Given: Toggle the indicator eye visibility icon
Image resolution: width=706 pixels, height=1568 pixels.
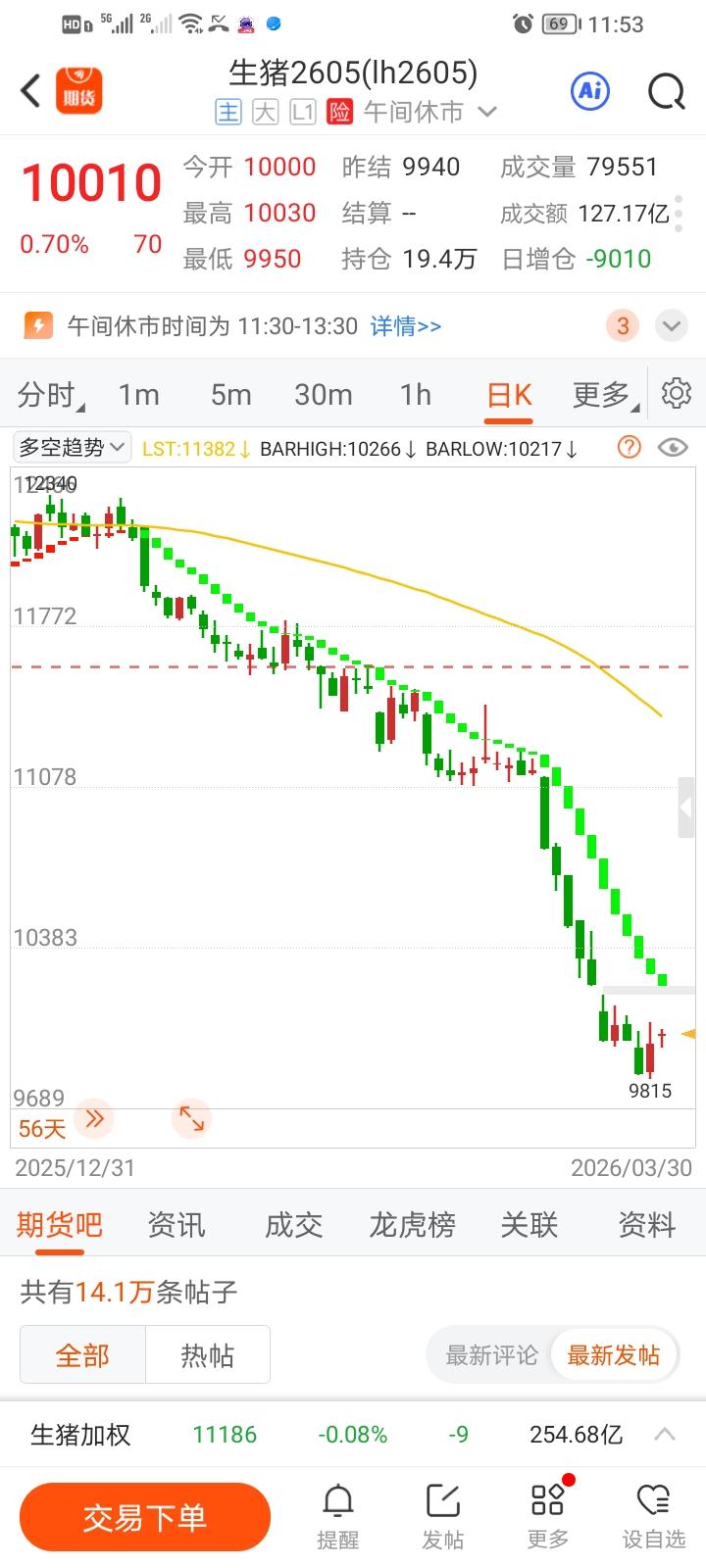Looking at the screenshot, I should click(673, 448).
